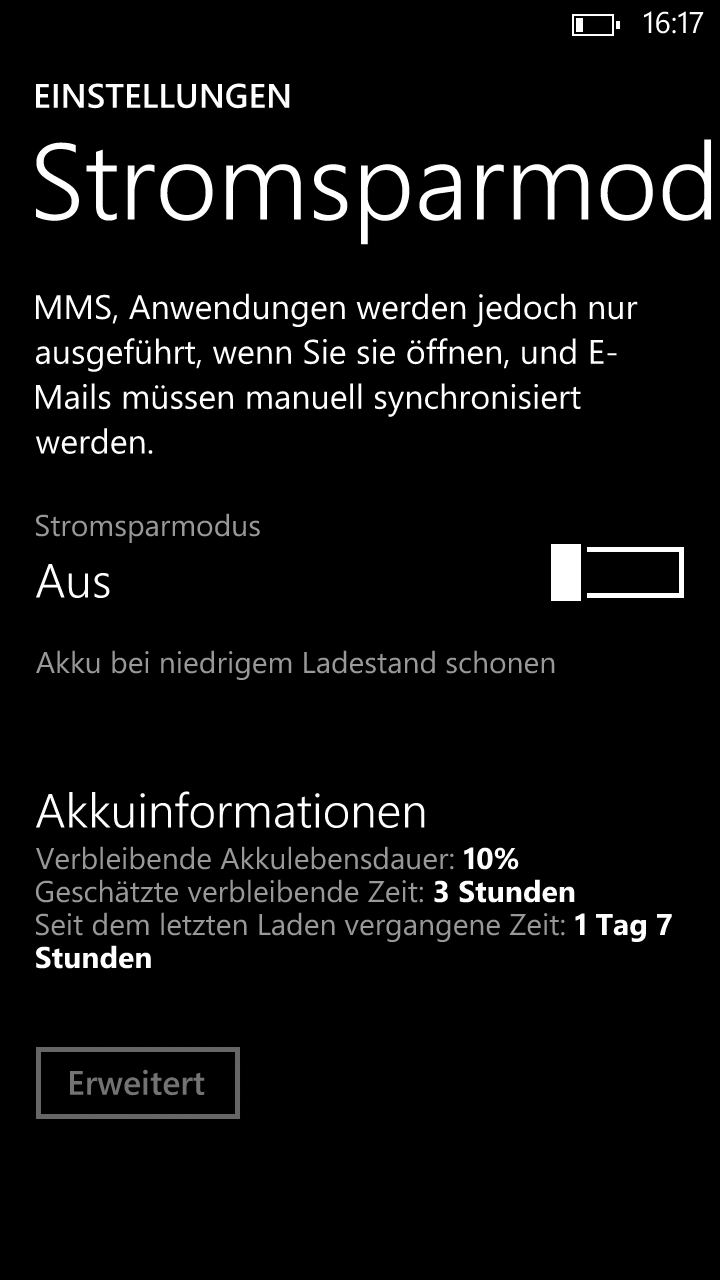Turn on the Stromsparmodus switch

[x=617, y=573]
